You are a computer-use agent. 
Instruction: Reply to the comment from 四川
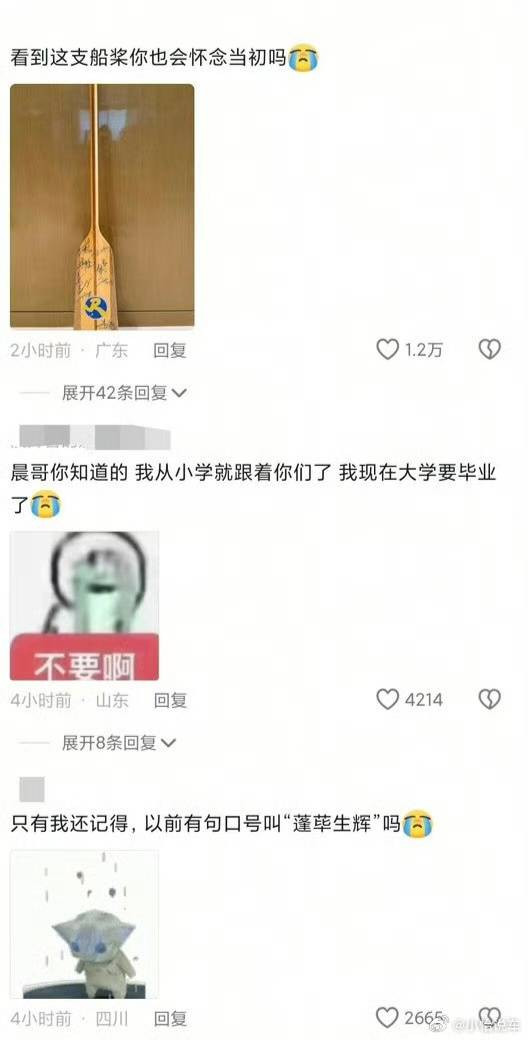pyautogui.click(x=170, y=1019)
